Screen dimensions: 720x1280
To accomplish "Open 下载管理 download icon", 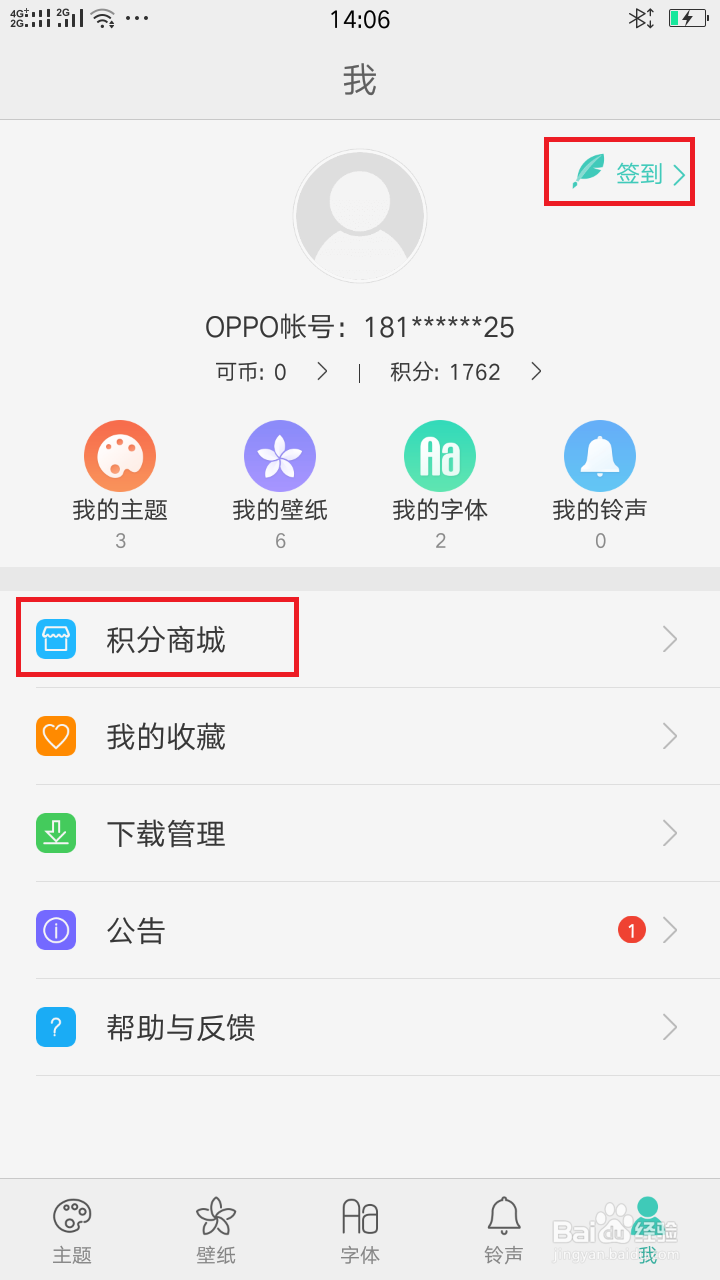I will (55, 833).
